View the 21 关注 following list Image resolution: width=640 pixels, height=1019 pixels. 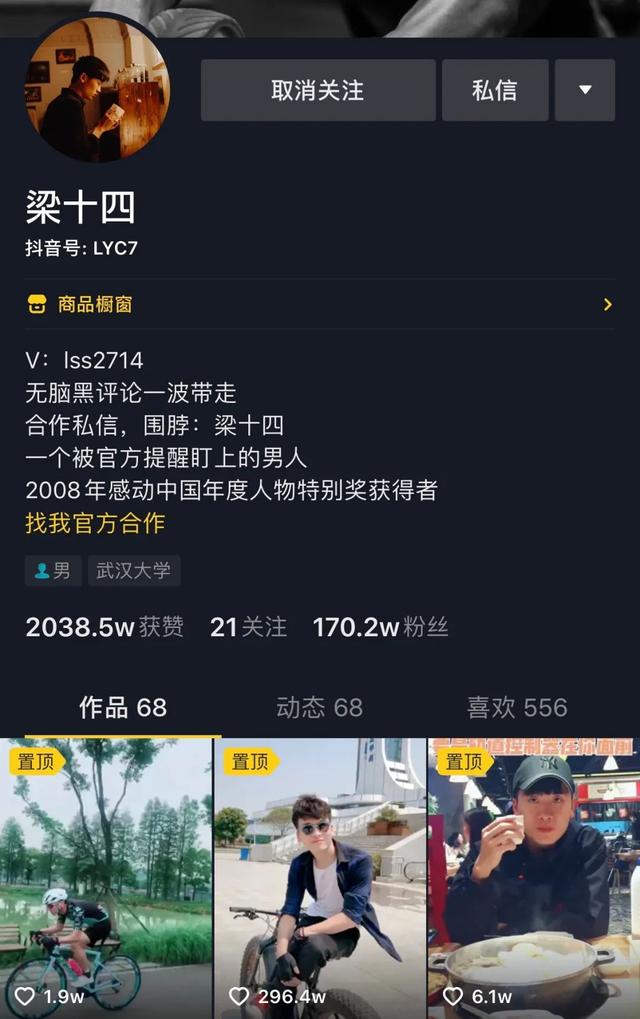[248, 627]
